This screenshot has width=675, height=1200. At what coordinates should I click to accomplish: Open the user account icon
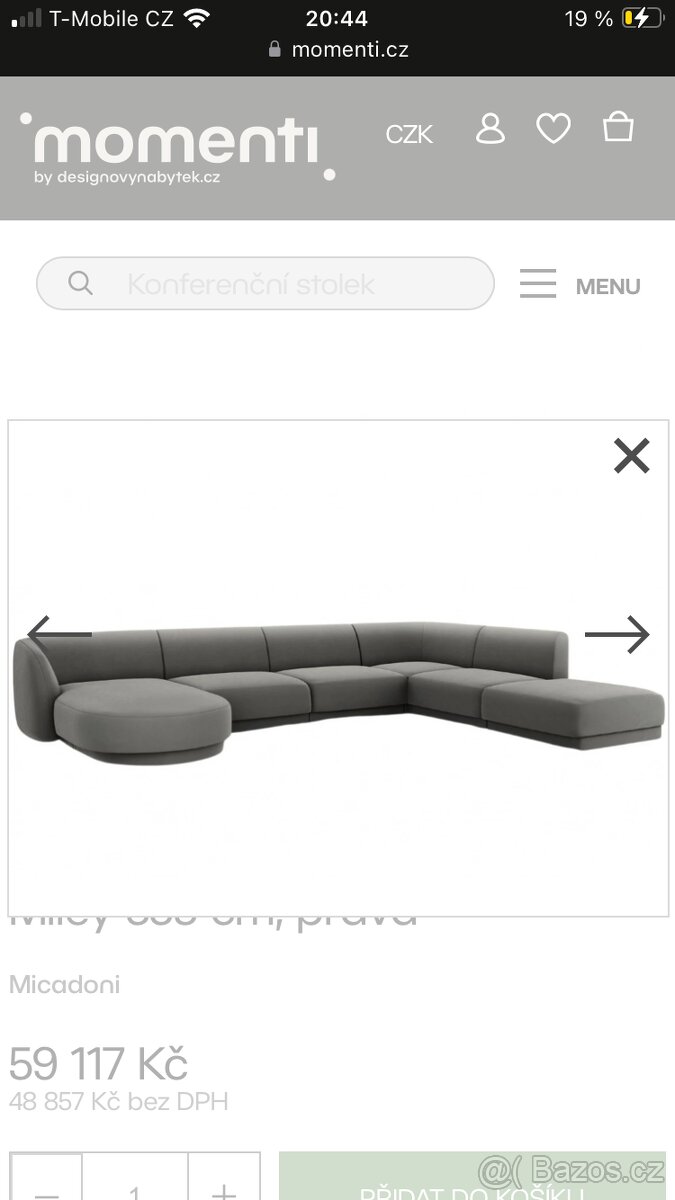pyautogui.click(x=490, y=129)
